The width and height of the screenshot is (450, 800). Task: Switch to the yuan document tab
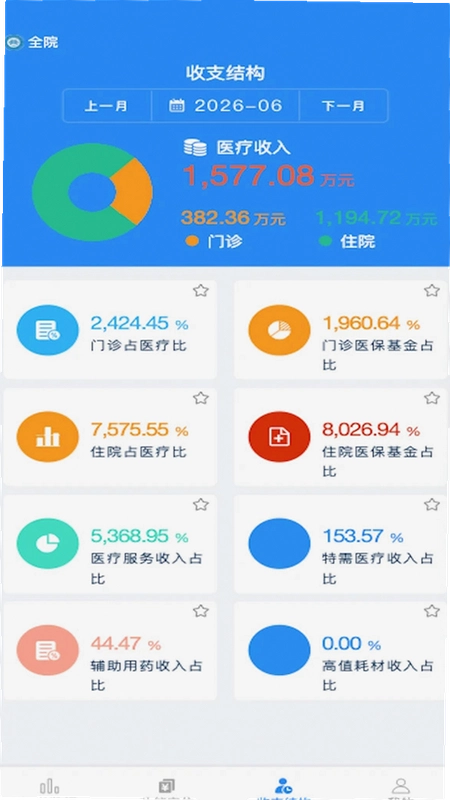[x=167, y=786]
